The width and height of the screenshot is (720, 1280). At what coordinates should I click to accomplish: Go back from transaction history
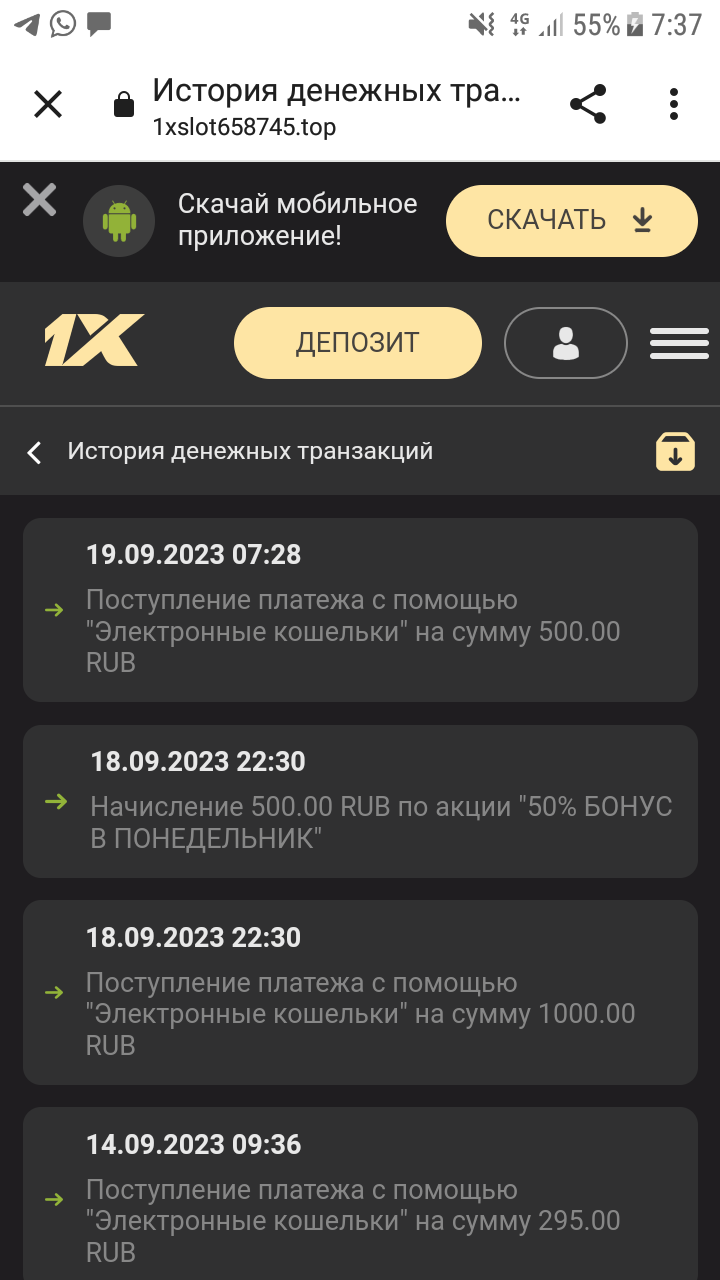click(x=35, y=452)
